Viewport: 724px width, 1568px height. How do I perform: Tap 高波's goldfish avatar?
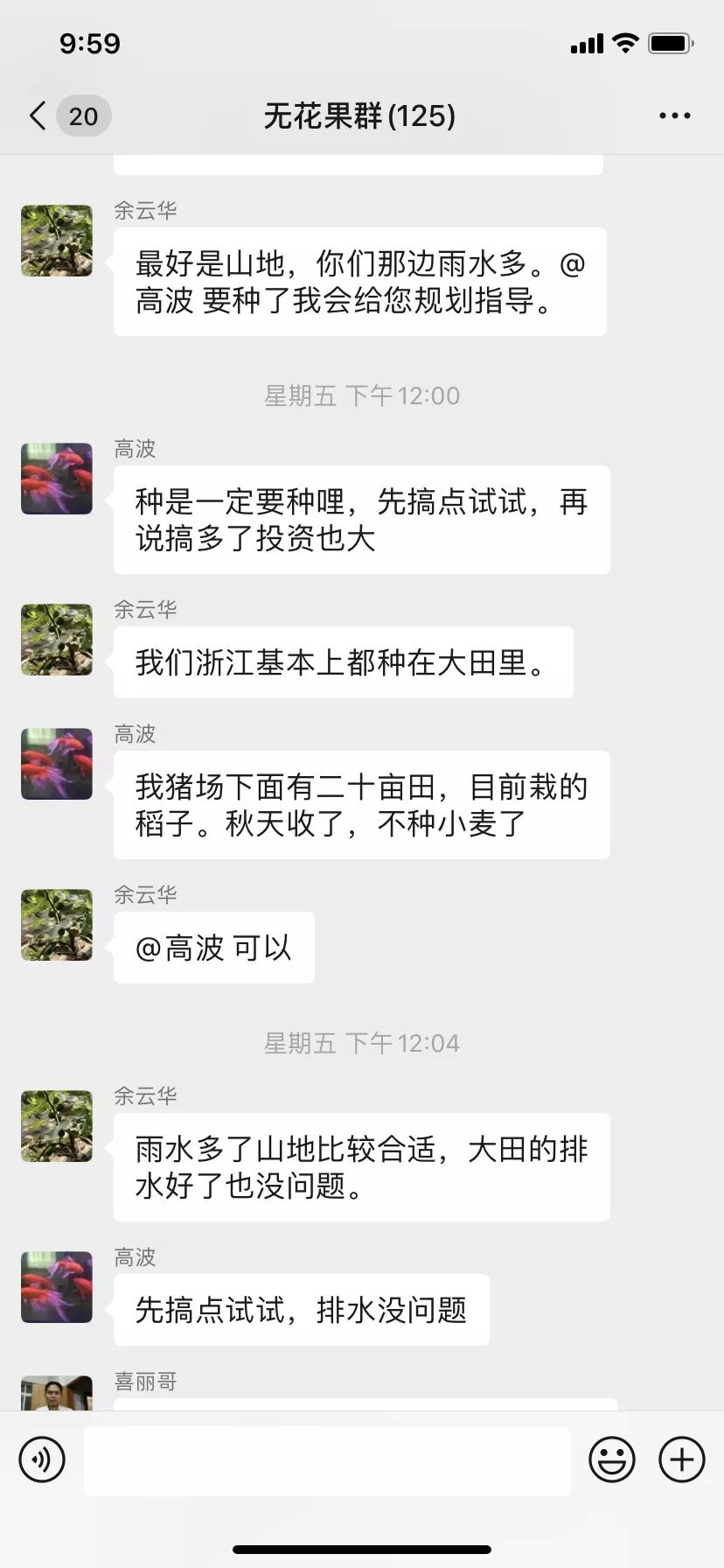point(56,479)
